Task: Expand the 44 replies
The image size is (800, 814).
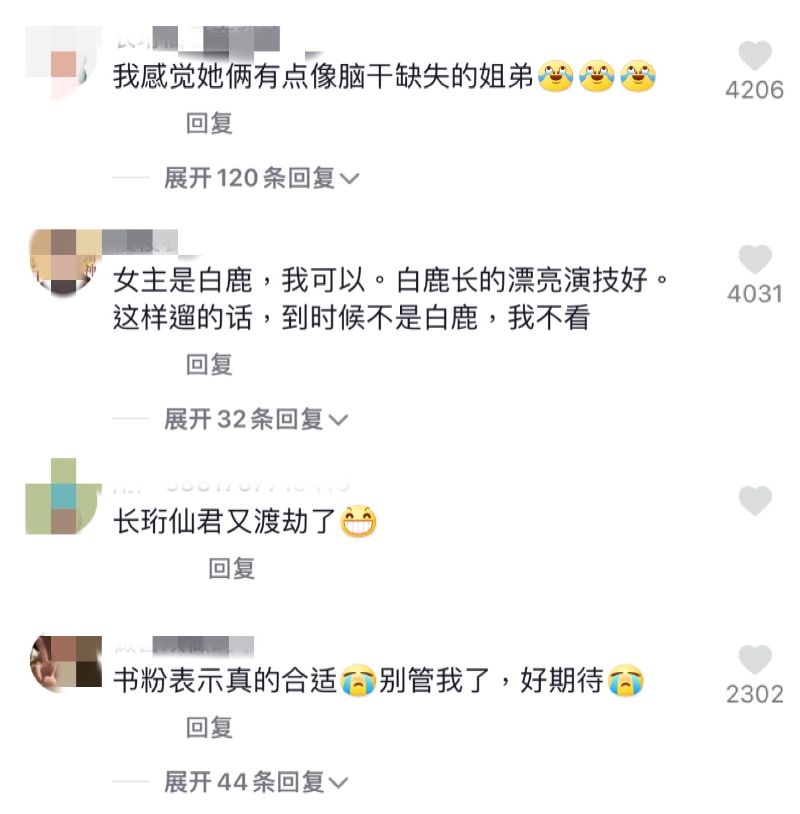Action: 255,782
